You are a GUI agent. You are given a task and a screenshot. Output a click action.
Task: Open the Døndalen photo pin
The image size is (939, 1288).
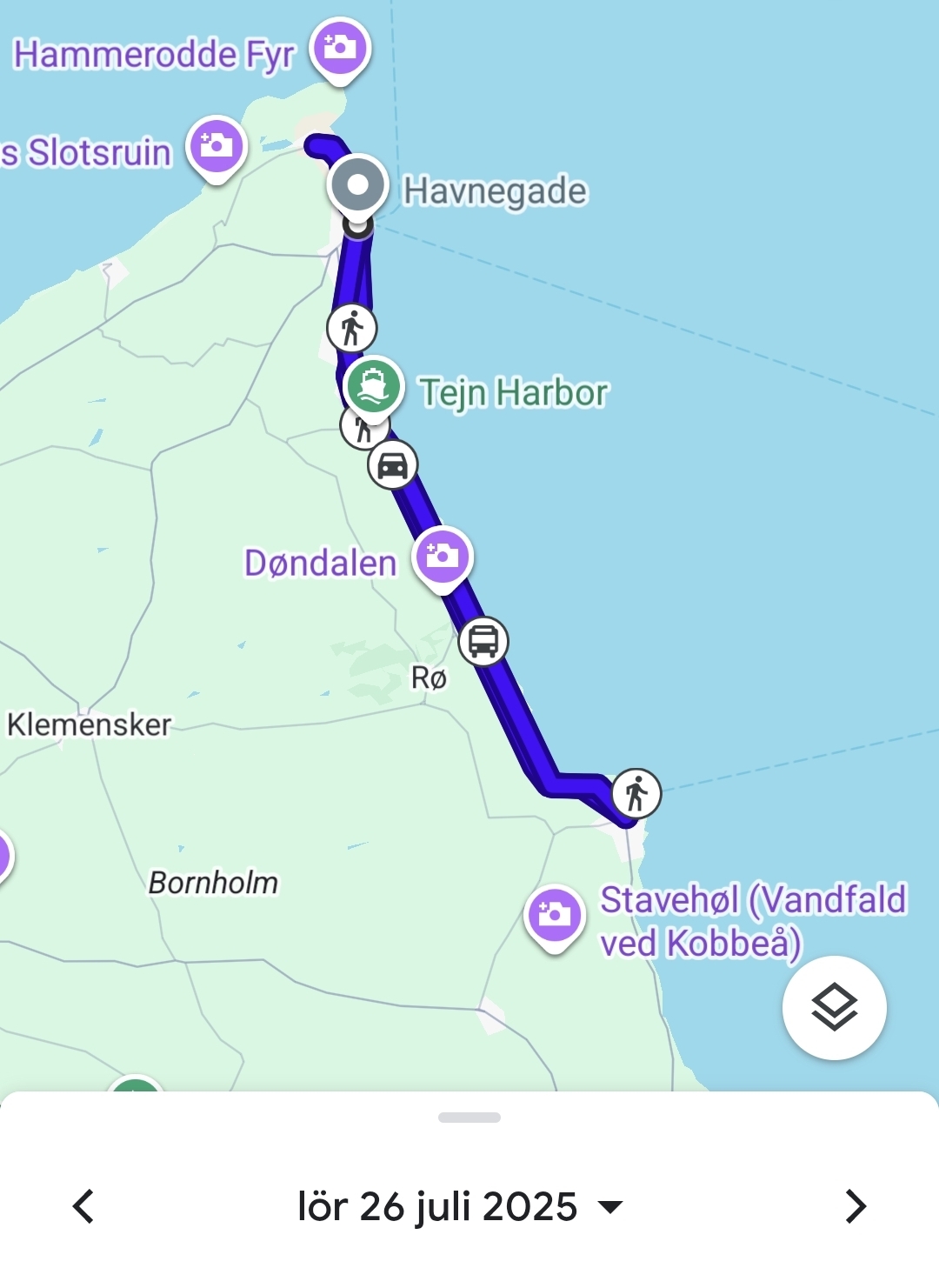click(443, 556)
